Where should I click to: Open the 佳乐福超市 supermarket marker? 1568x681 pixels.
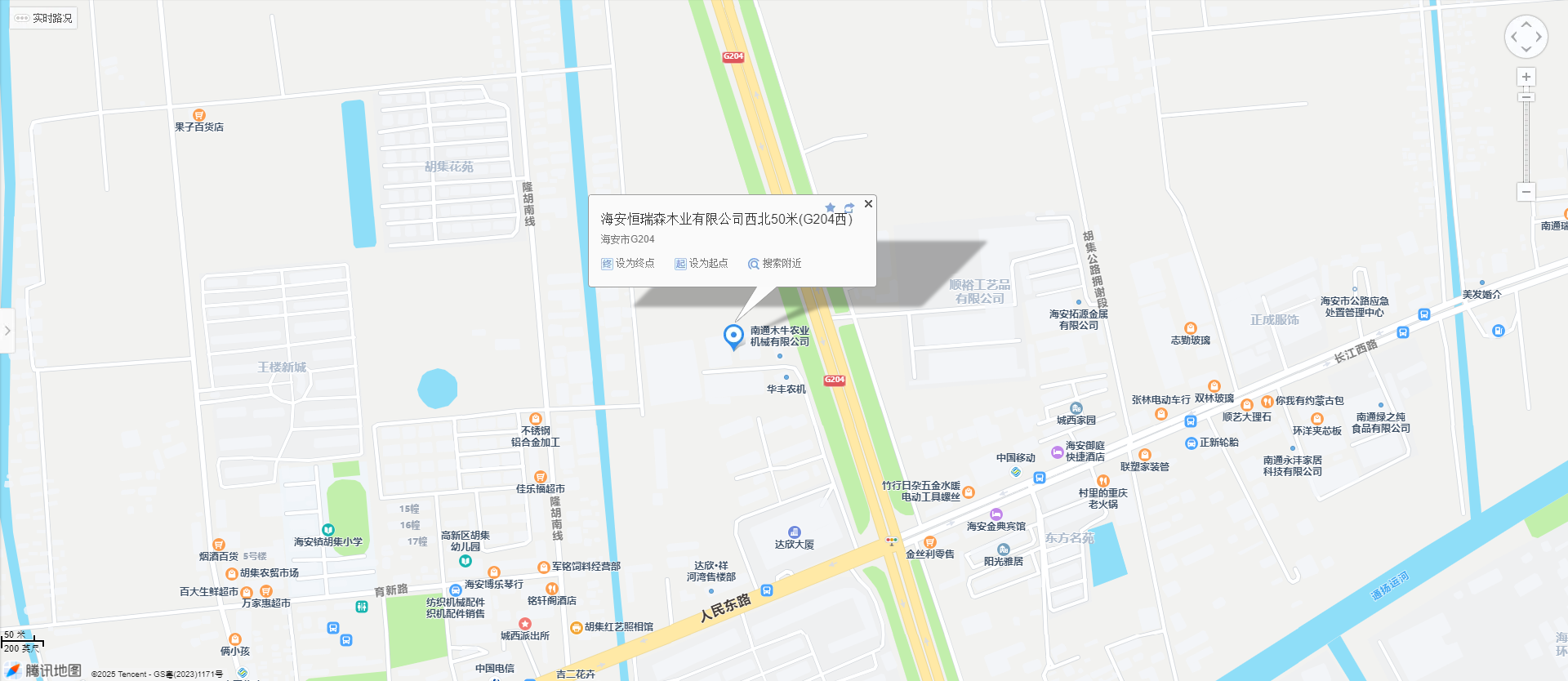coord(540,477)
